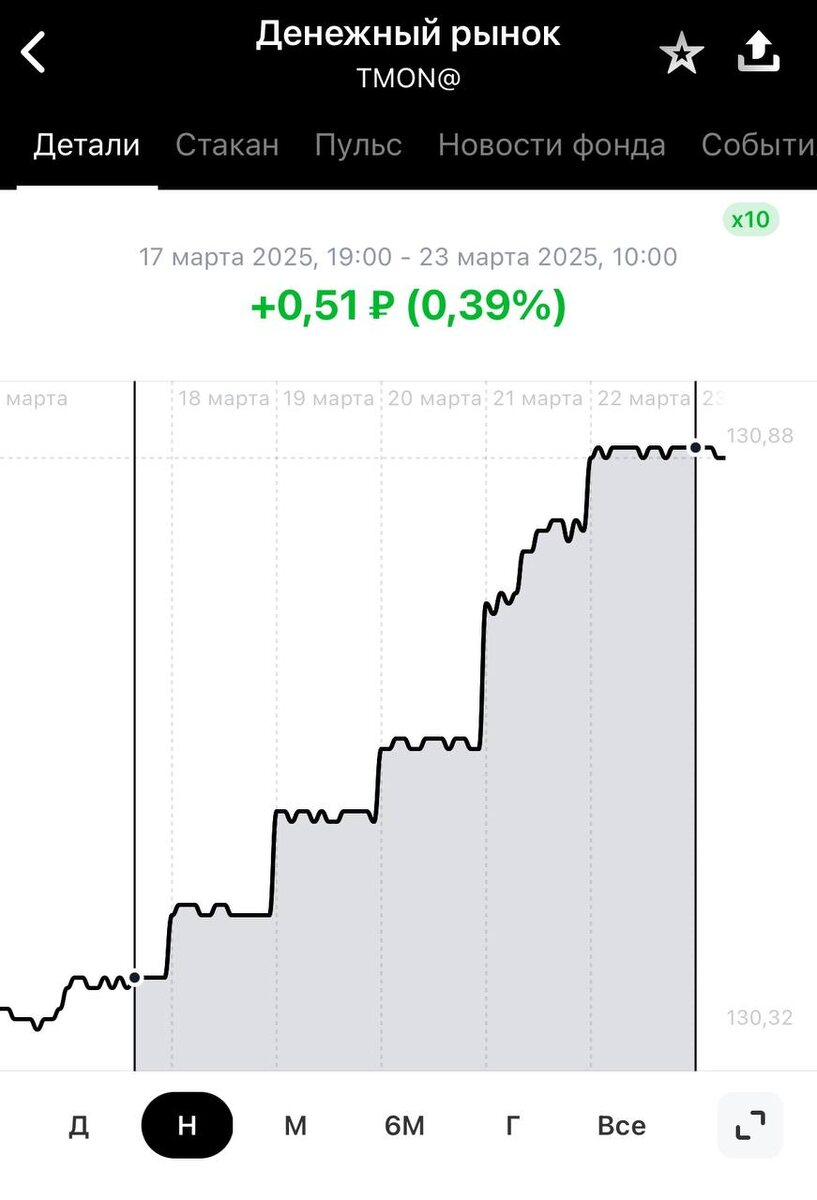Choose the 6М chart period
The height and width of the screenshot is (1200, 817).
coord(404,1126)
